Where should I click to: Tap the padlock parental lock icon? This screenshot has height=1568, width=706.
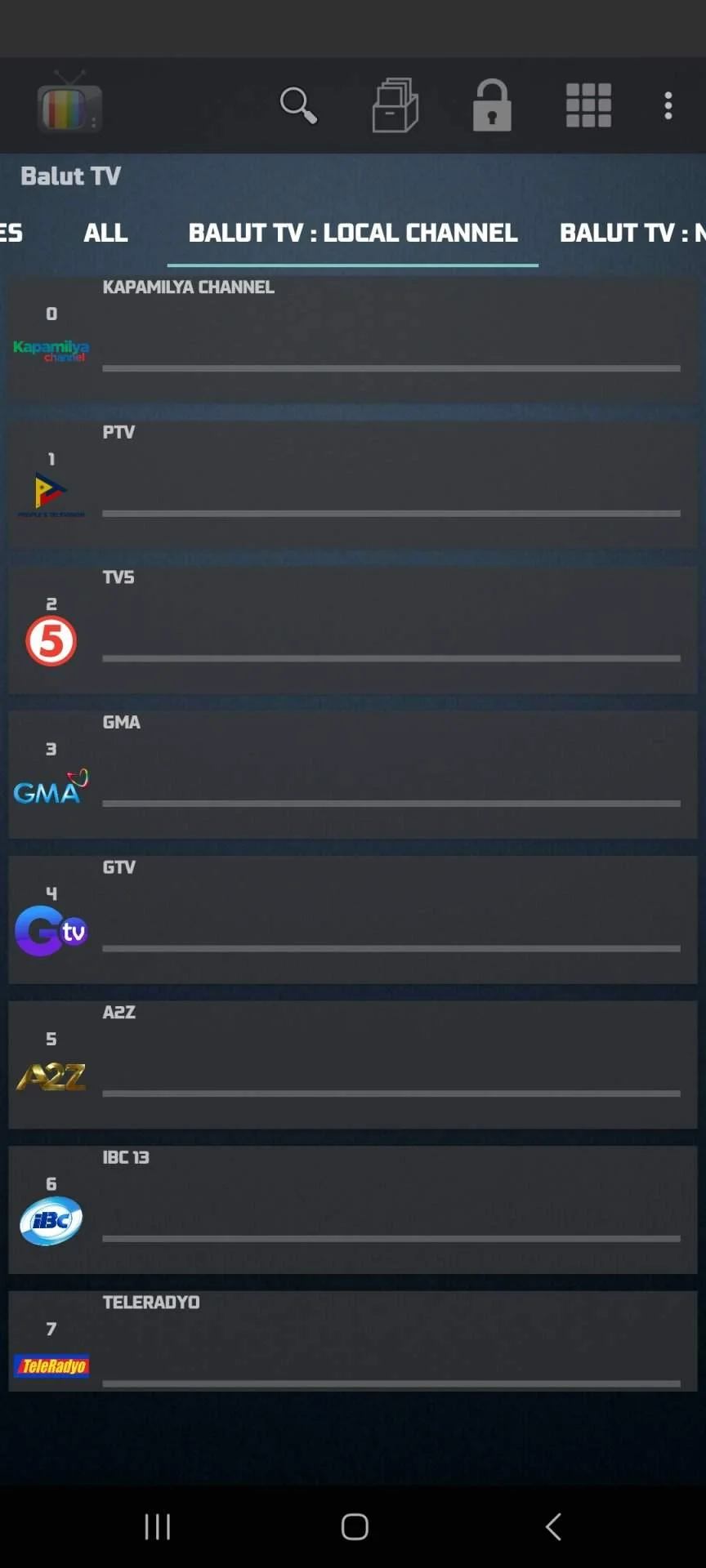pos(492,105)
